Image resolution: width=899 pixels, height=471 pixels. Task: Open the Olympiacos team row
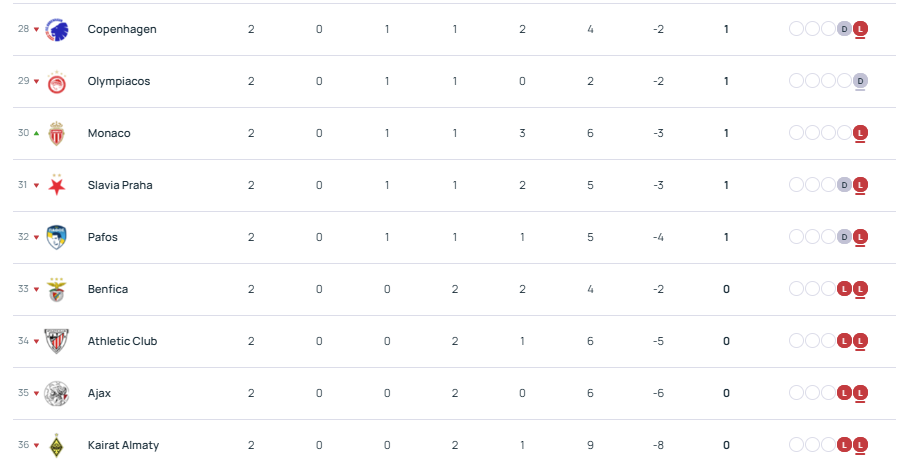(x=118, y=81)
